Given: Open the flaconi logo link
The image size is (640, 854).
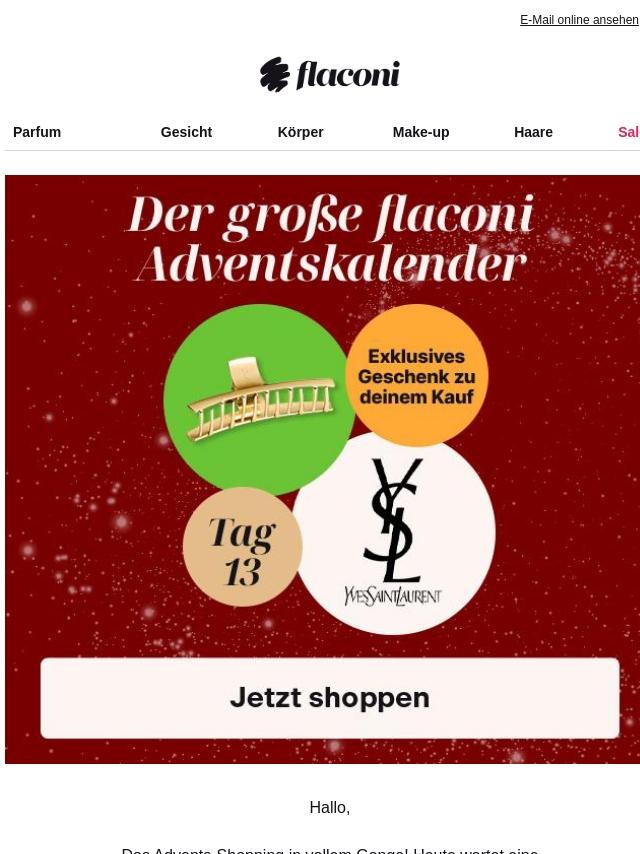Looking at the screenshot, I should [x=329, y=75].
